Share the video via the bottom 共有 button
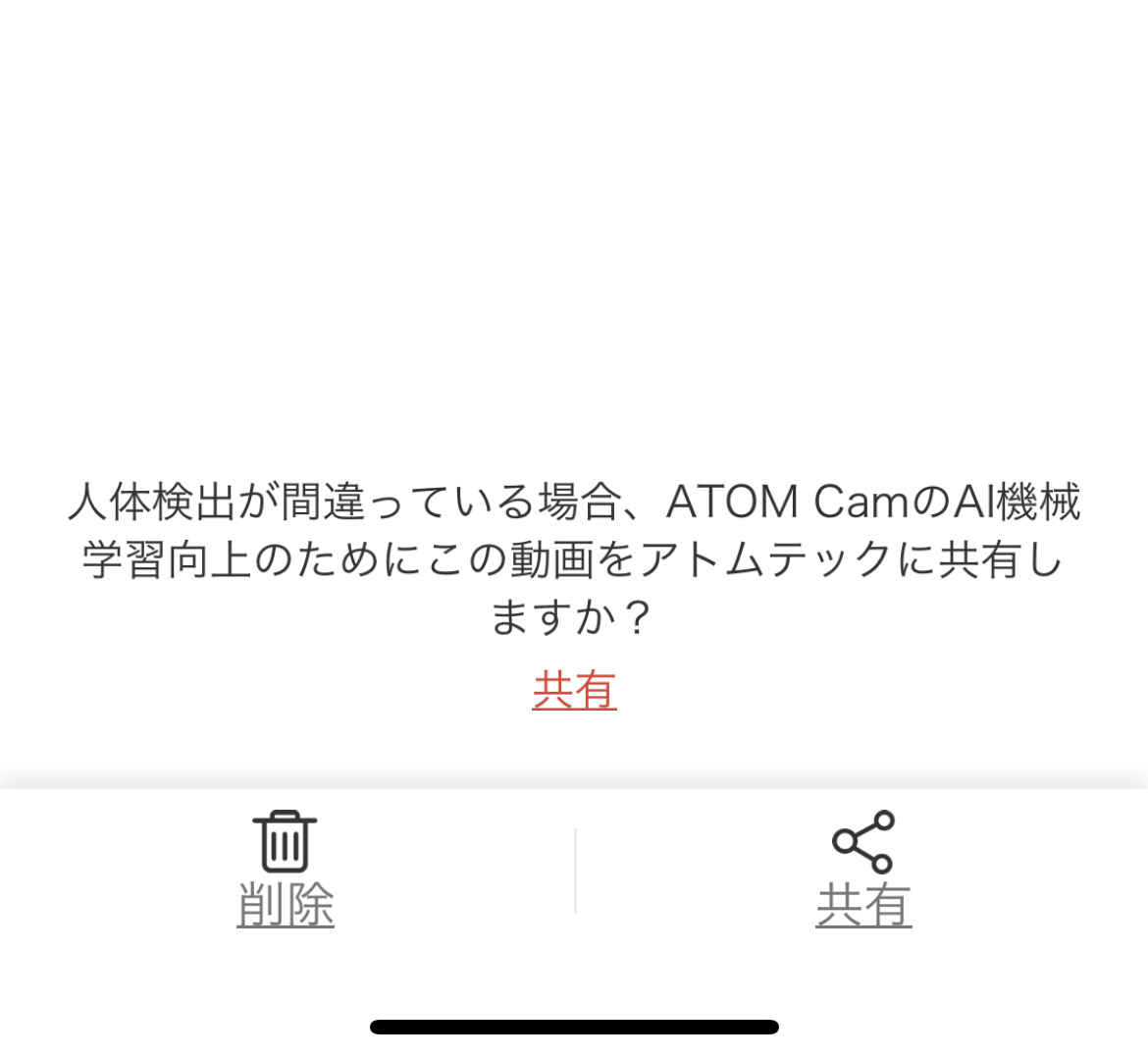1148x1058 pixels. coord(863,870)
